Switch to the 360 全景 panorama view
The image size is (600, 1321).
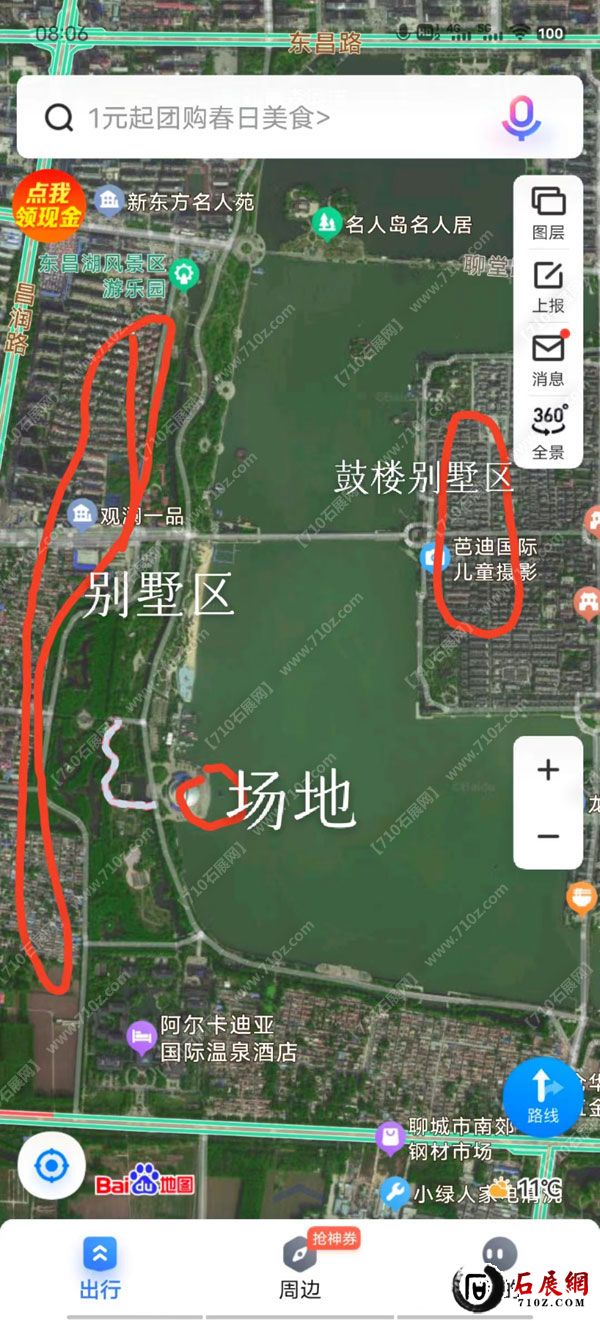[x=548, y=431]
